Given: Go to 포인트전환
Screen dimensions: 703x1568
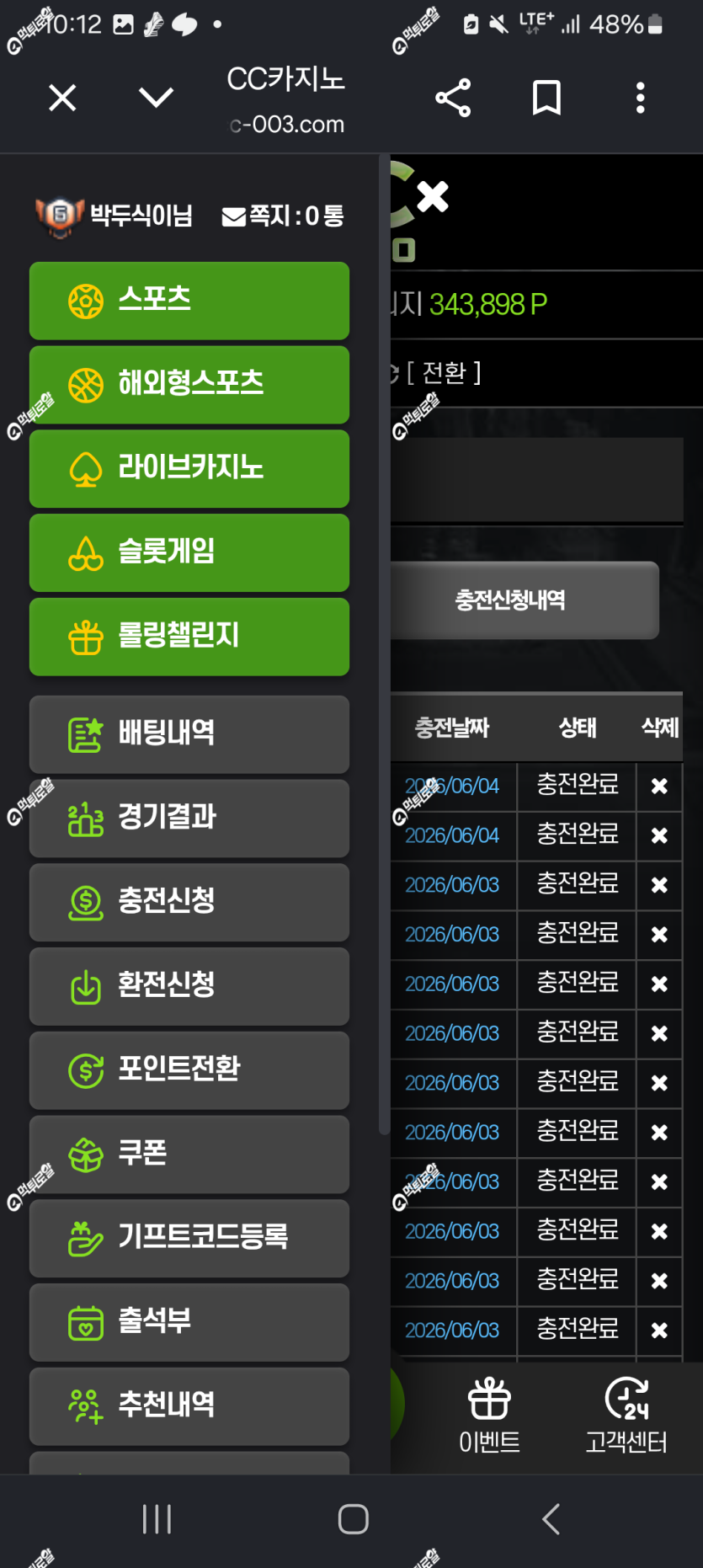Looking at the screenshot, I should (x=189, y=1070).
